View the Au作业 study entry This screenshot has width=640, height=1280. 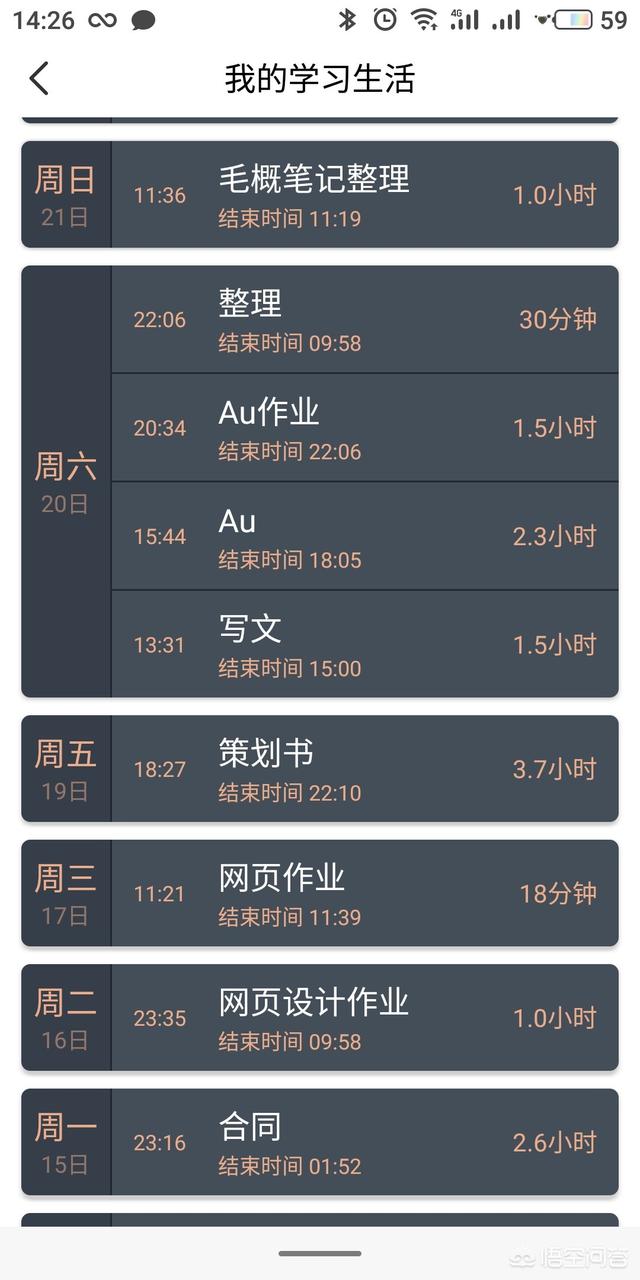[364, 428]
